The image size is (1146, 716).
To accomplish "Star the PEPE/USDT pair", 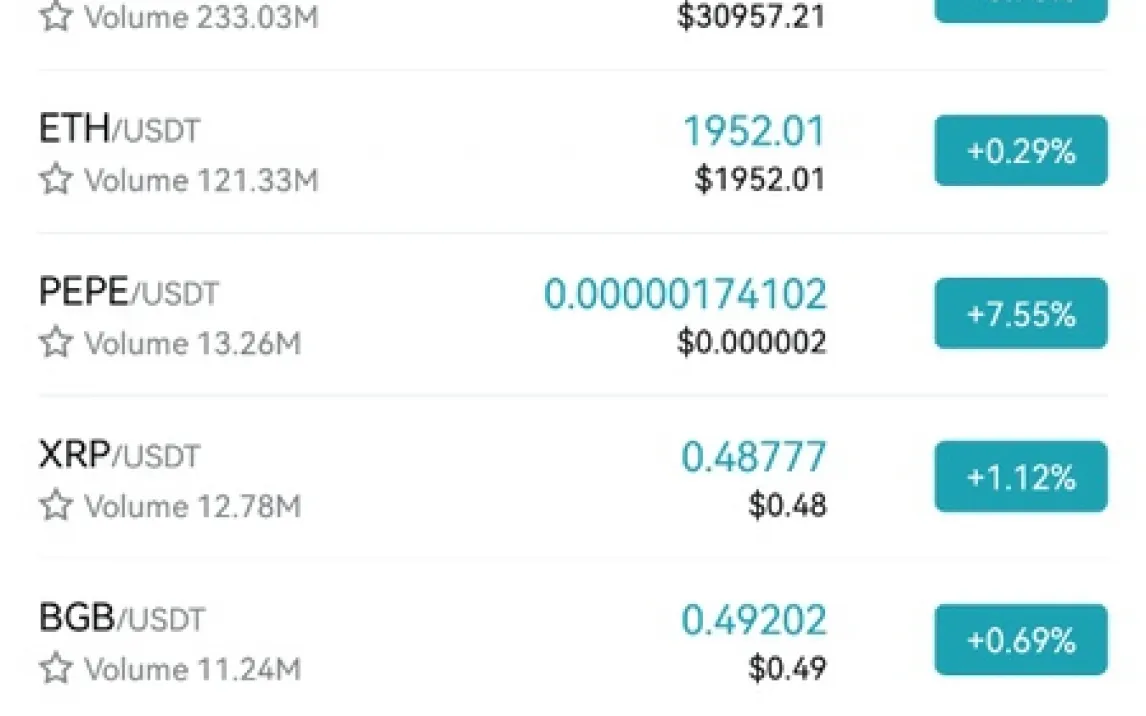I will tap(56, 343).
